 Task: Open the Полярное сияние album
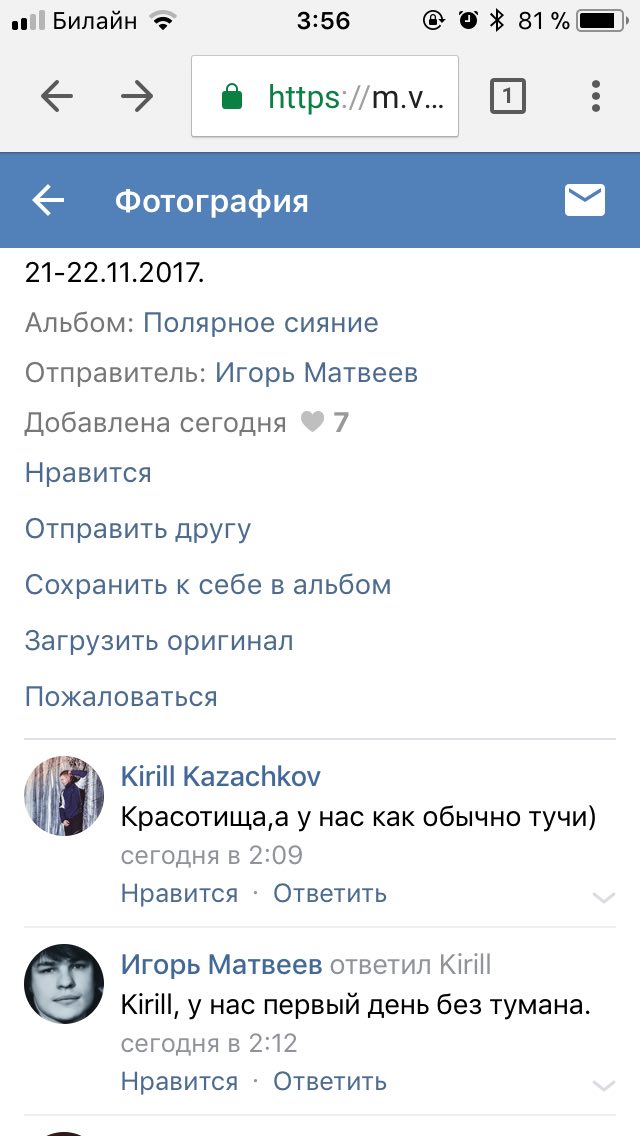pos(261,323)
